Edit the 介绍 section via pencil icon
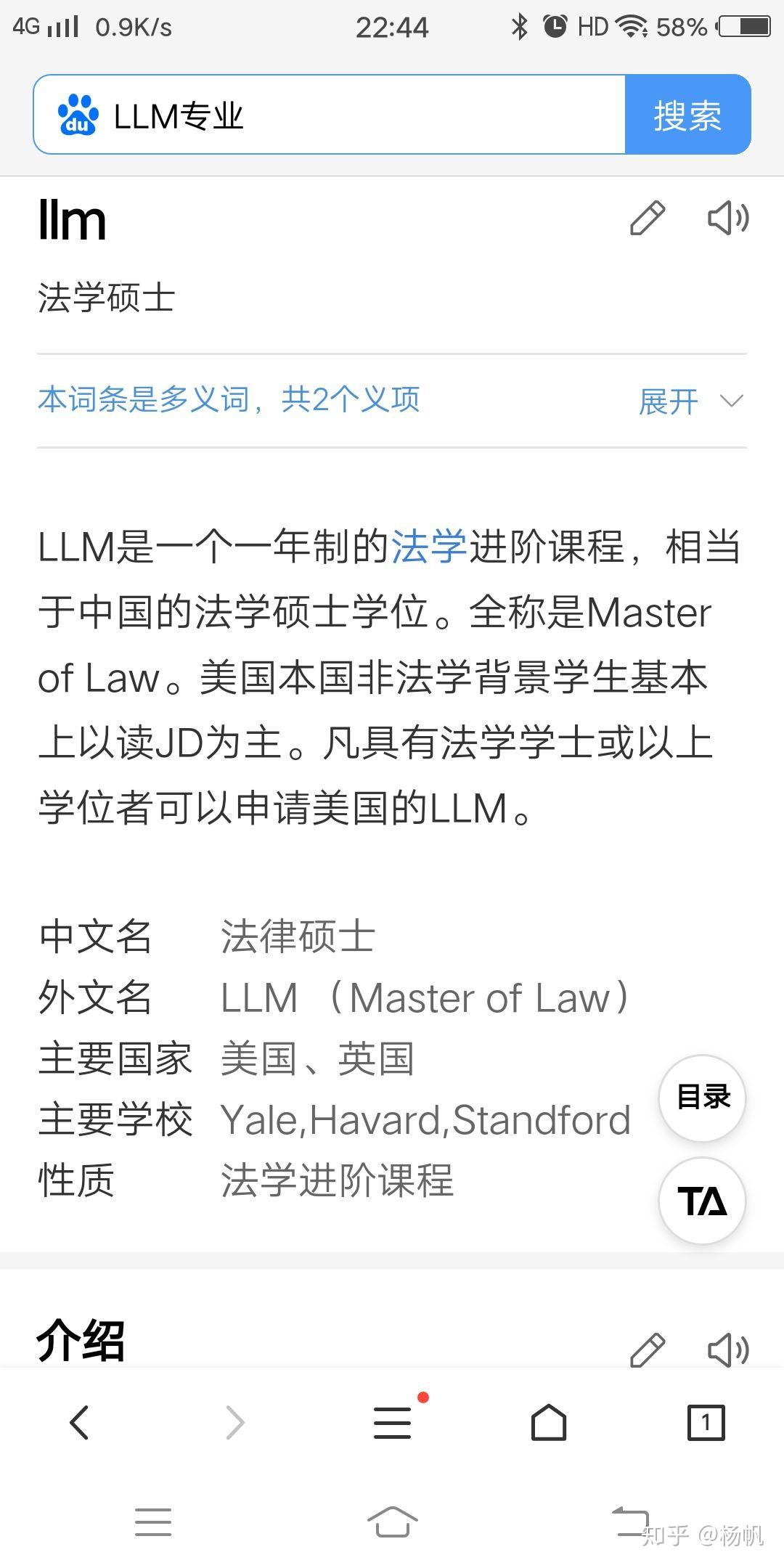The image size is (784, 1568). (647, 1349)
